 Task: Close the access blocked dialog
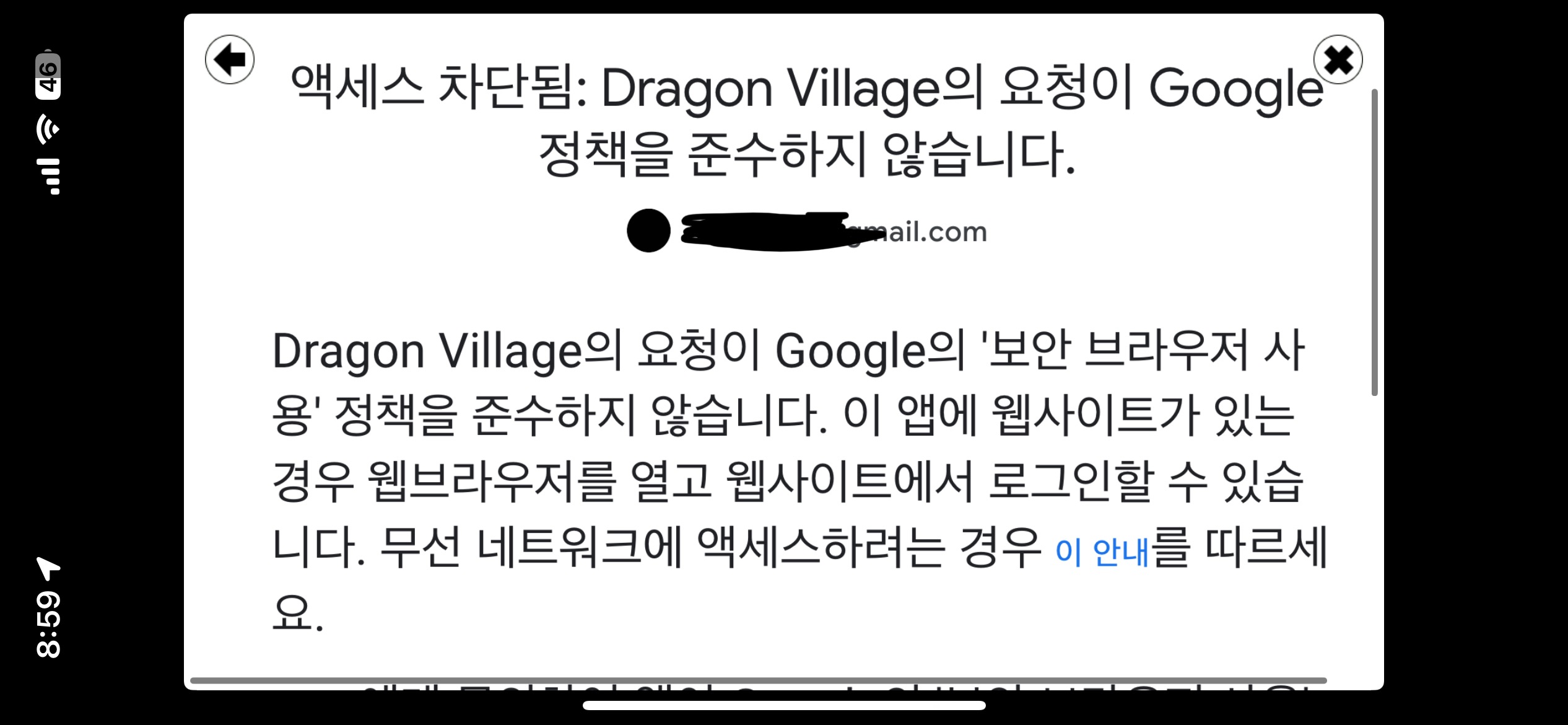coord(1338,59)
